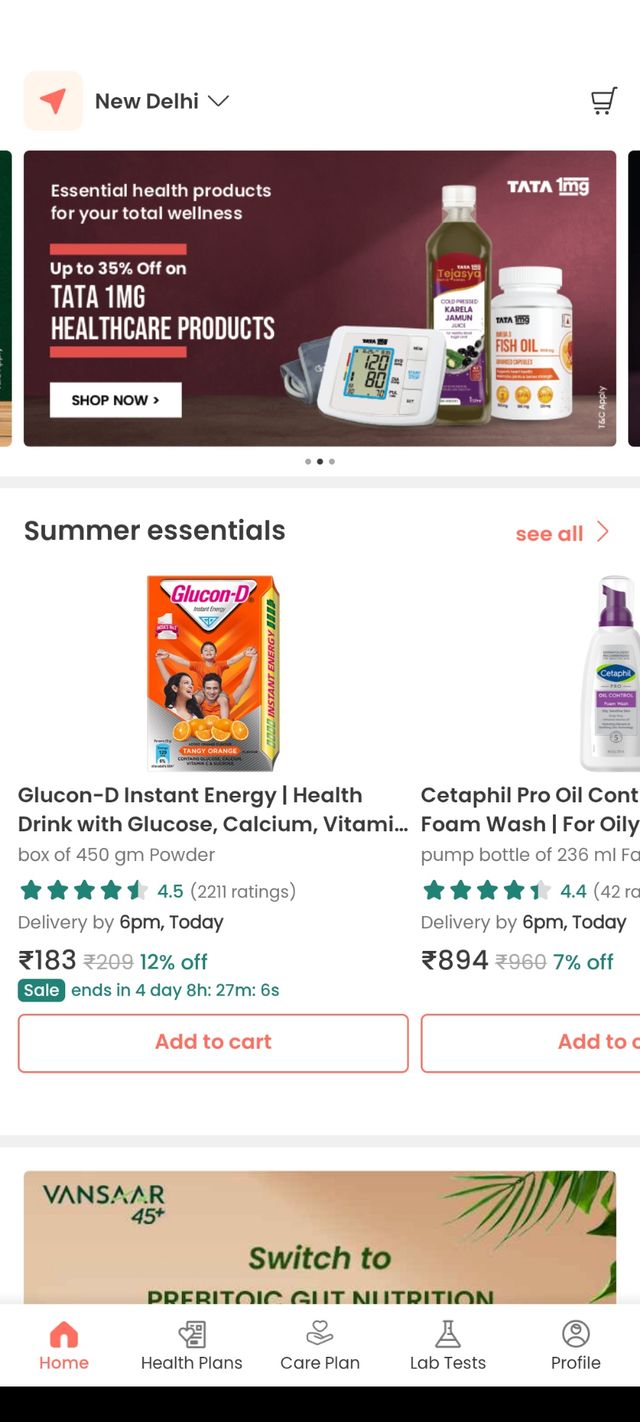
Task: Open the Tata 1mg healthcare products banner
Action: pos(320,298)
